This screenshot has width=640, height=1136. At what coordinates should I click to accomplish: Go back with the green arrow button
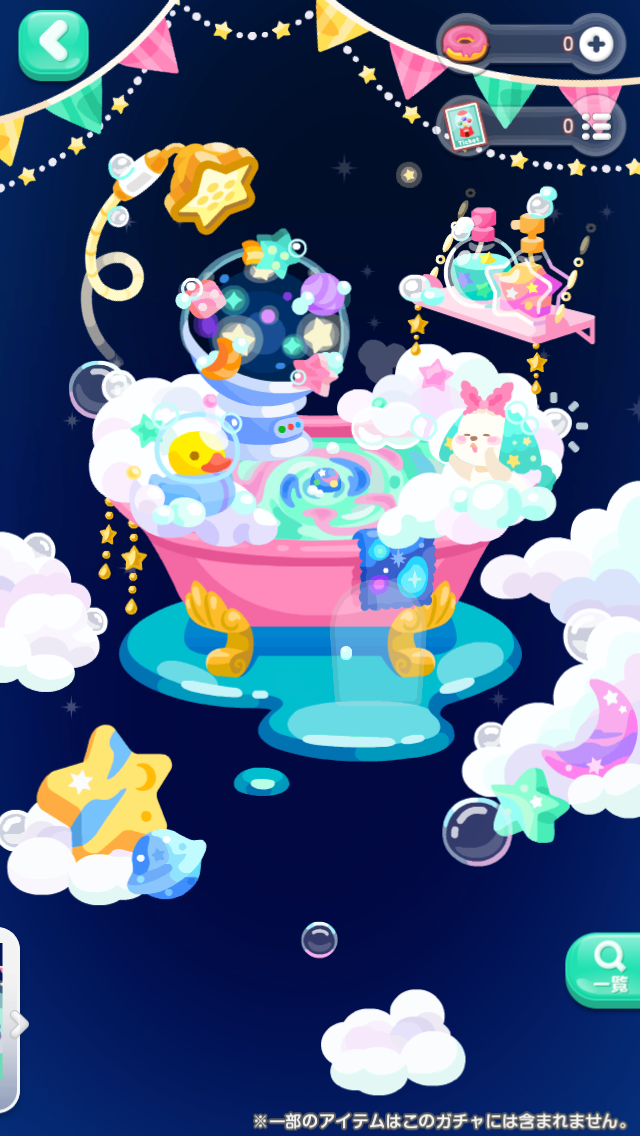53,44
